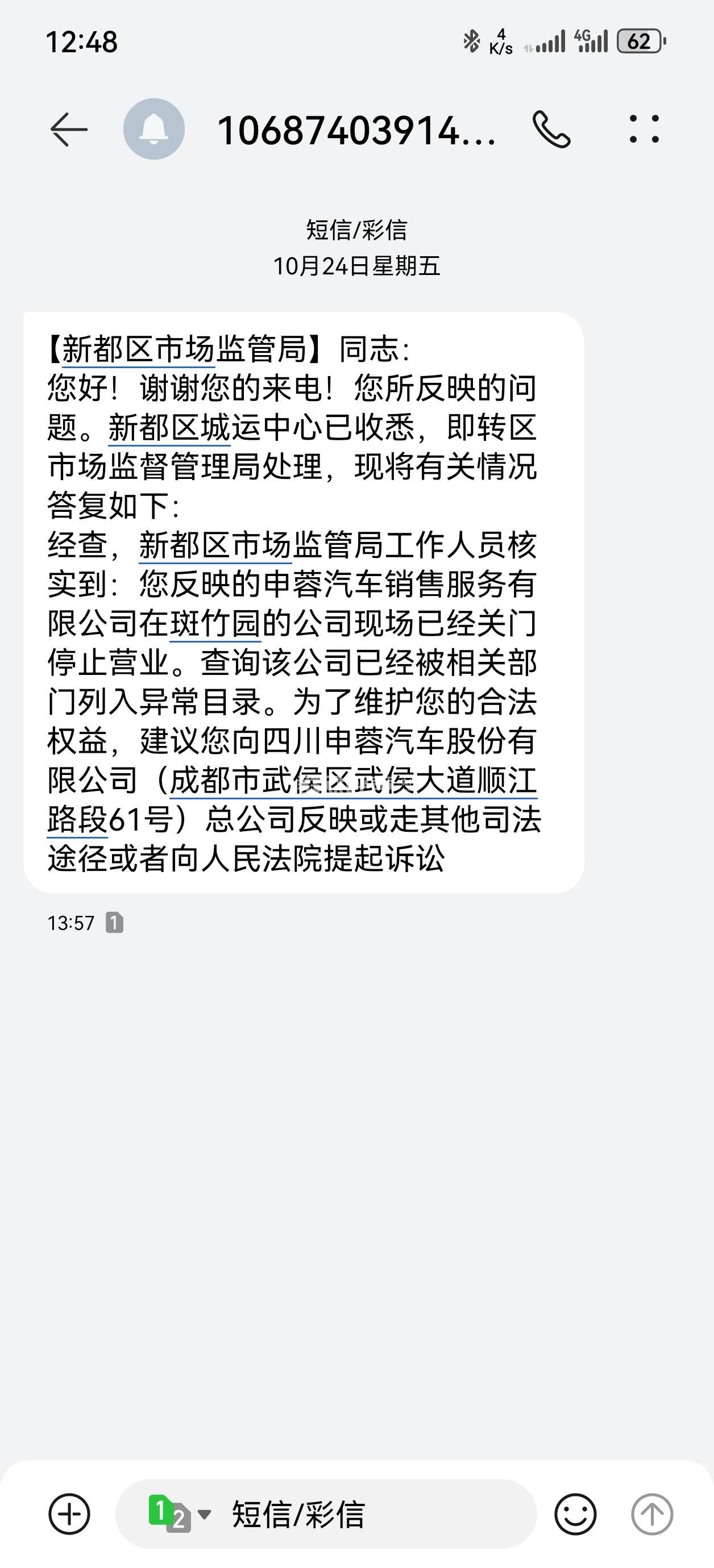Viewport: 714px width, 1568px height.
Task: Tap the sender avatar with bell icon
Action: (153, 130)
